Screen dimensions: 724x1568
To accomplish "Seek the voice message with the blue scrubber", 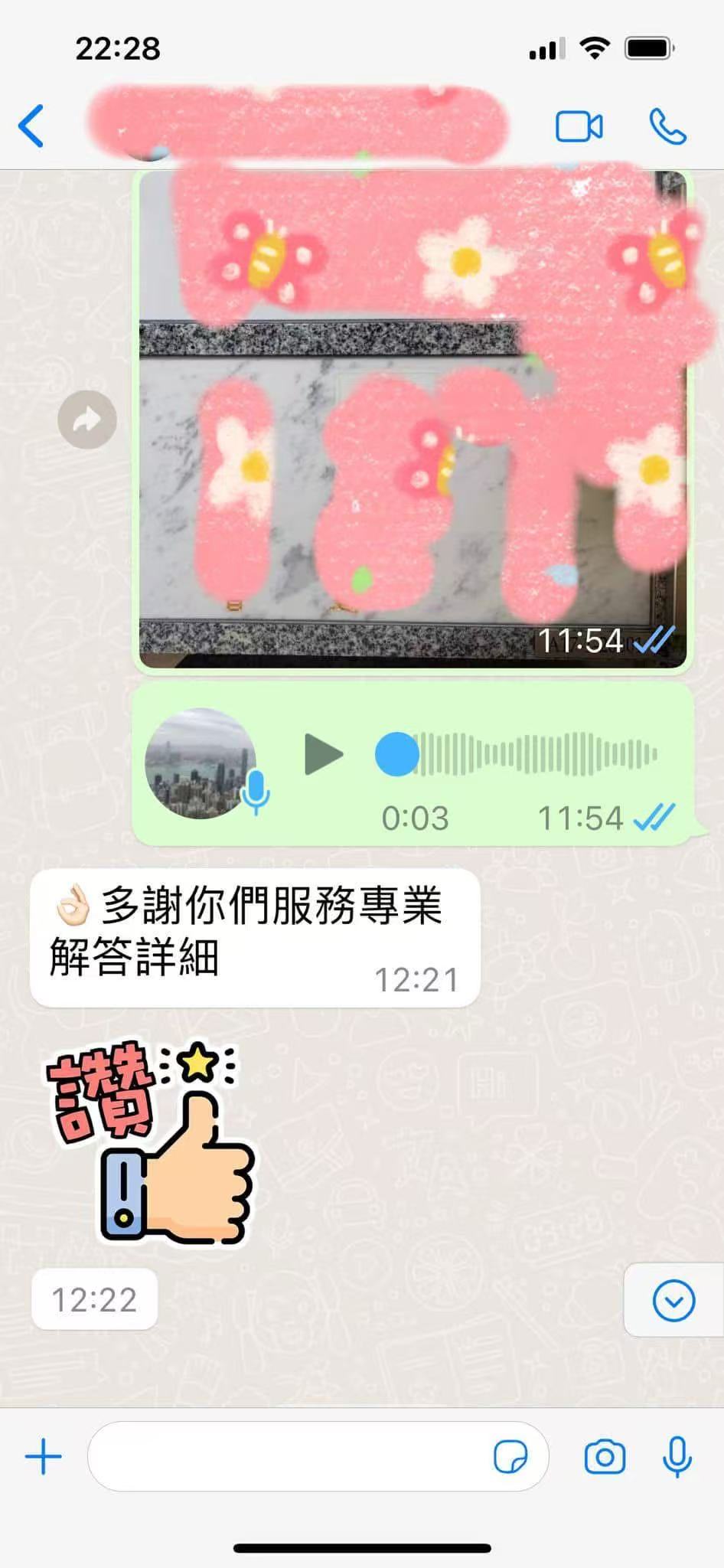I will coord(396,755).
